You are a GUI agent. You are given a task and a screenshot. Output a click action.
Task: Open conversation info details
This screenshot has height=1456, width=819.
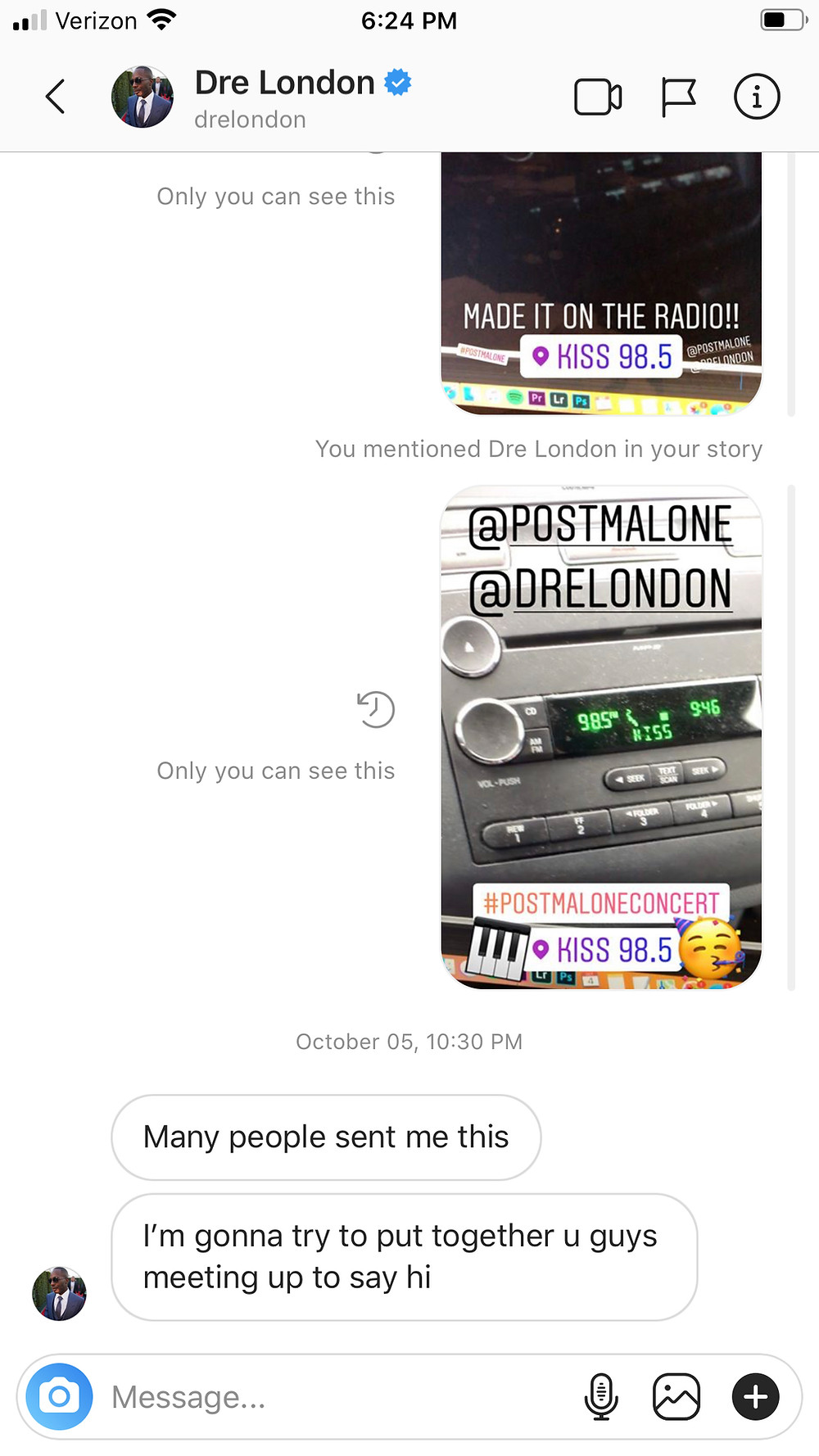(x=757, y=97)
